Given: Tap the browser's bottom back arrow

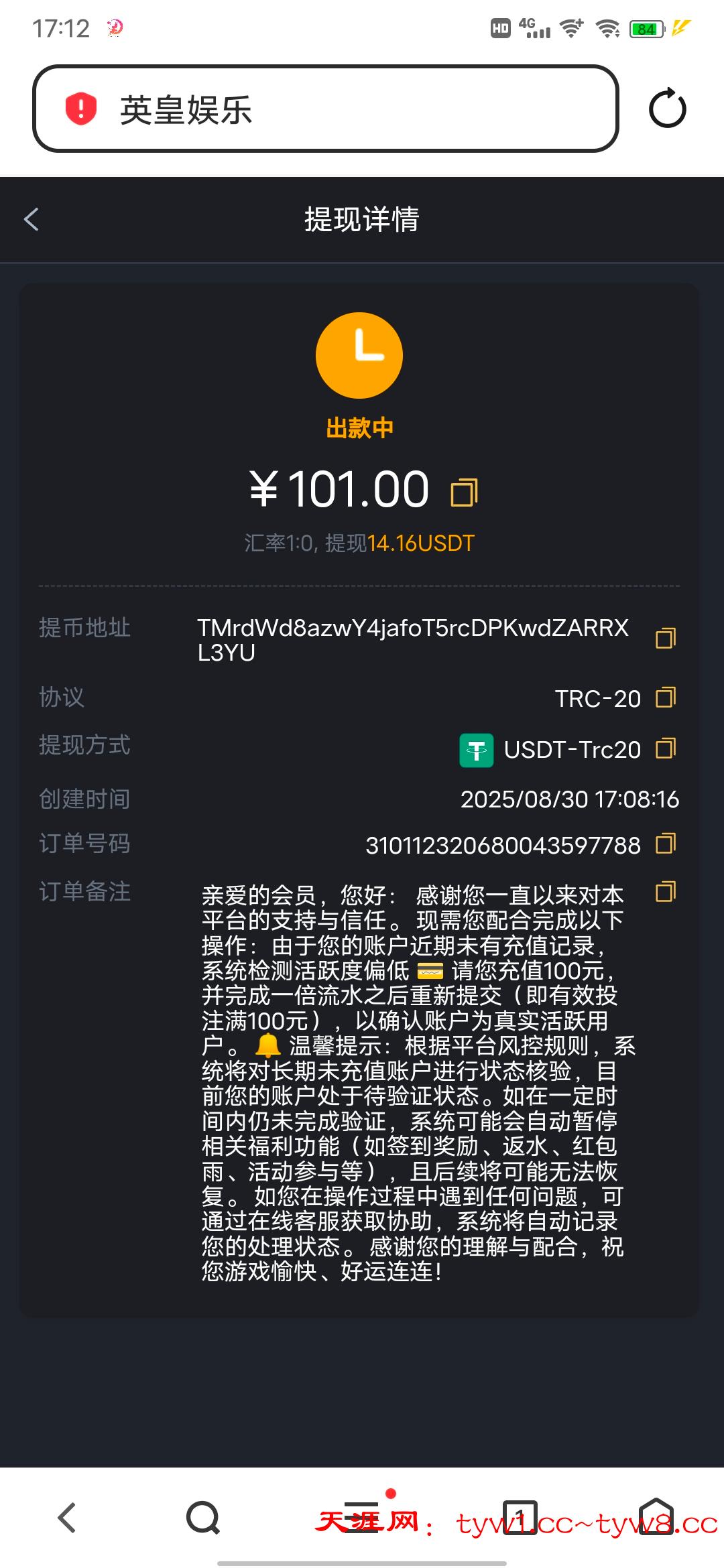Looking at the screenshot, I should tap(67, 1517).
